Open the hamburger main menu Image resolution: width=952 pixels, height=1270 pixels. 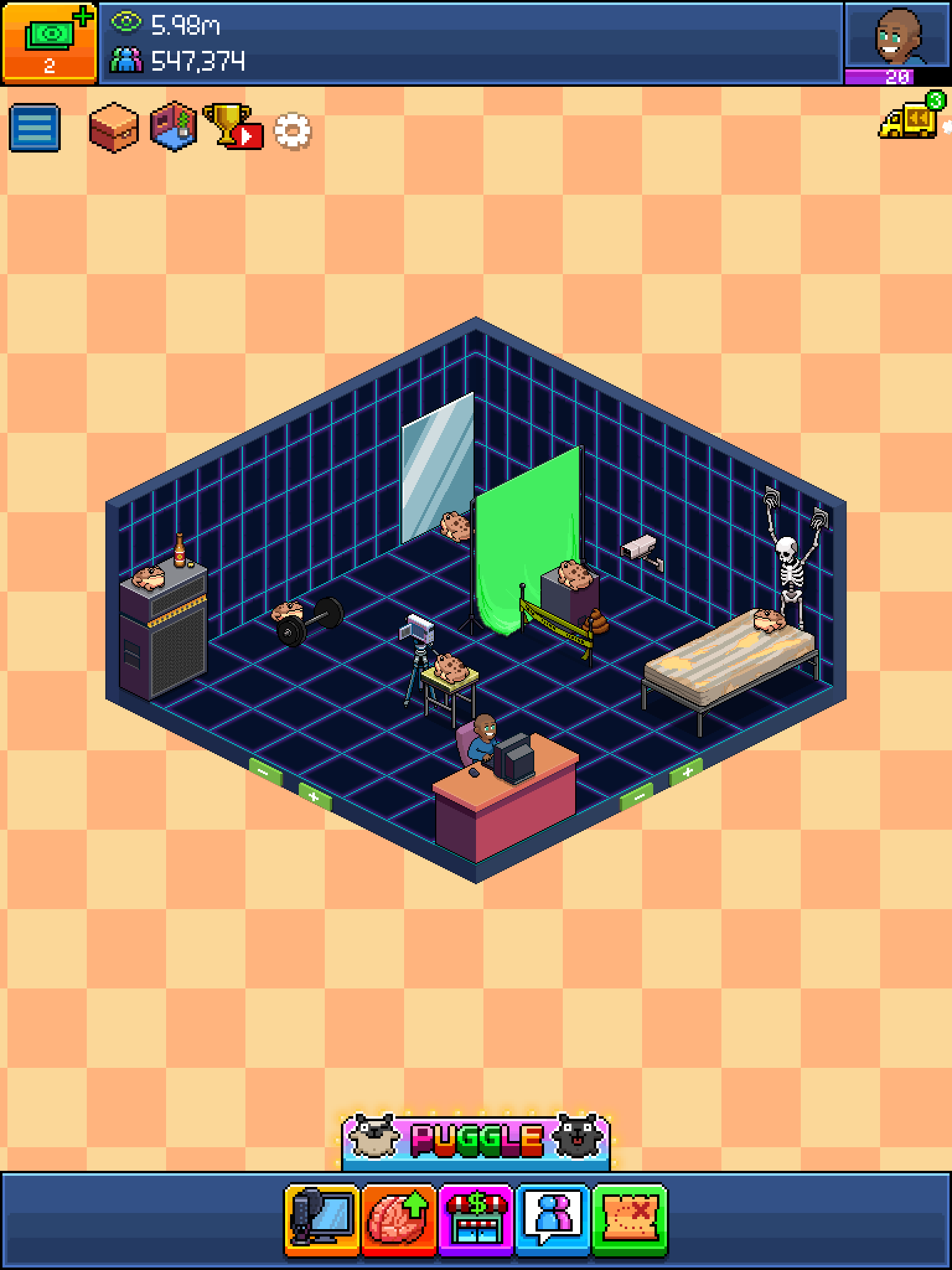click(x=35, y=128)
